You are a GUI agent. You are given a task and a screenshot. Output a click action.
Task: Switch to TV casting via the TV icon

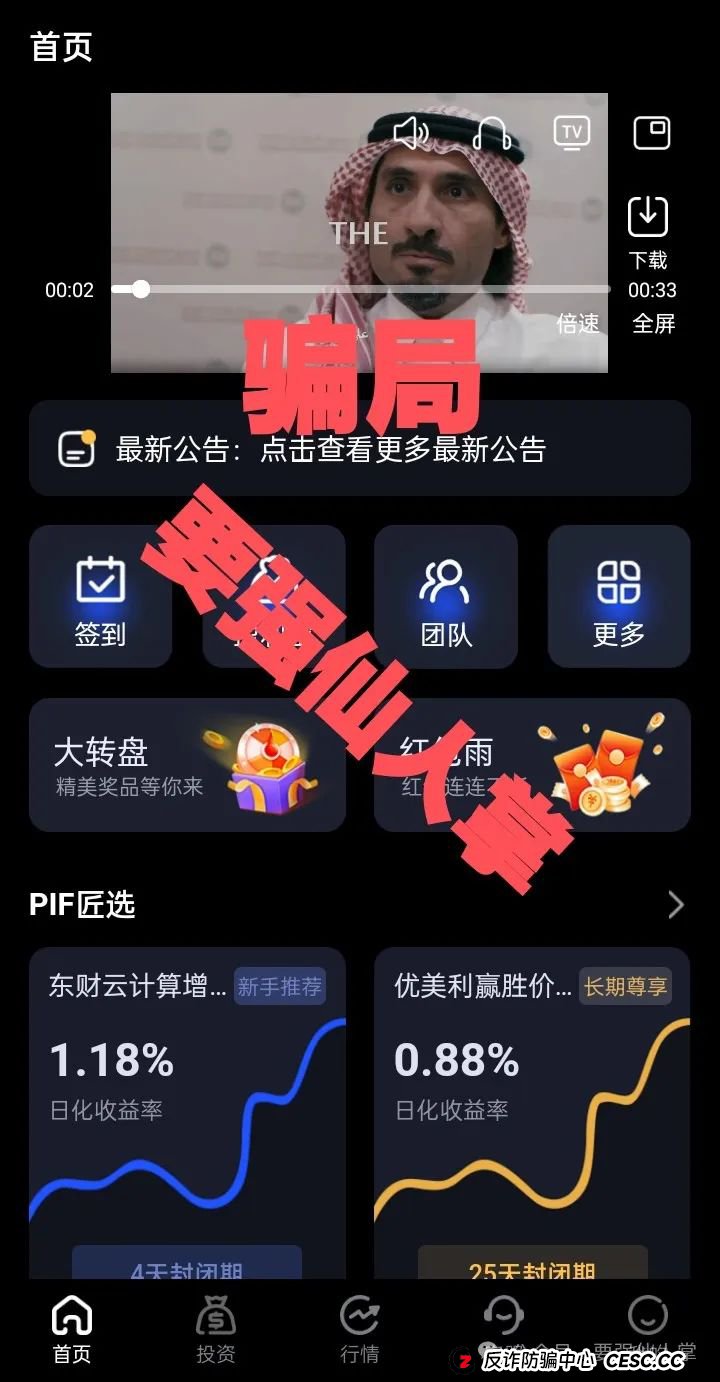pos(571,131)
